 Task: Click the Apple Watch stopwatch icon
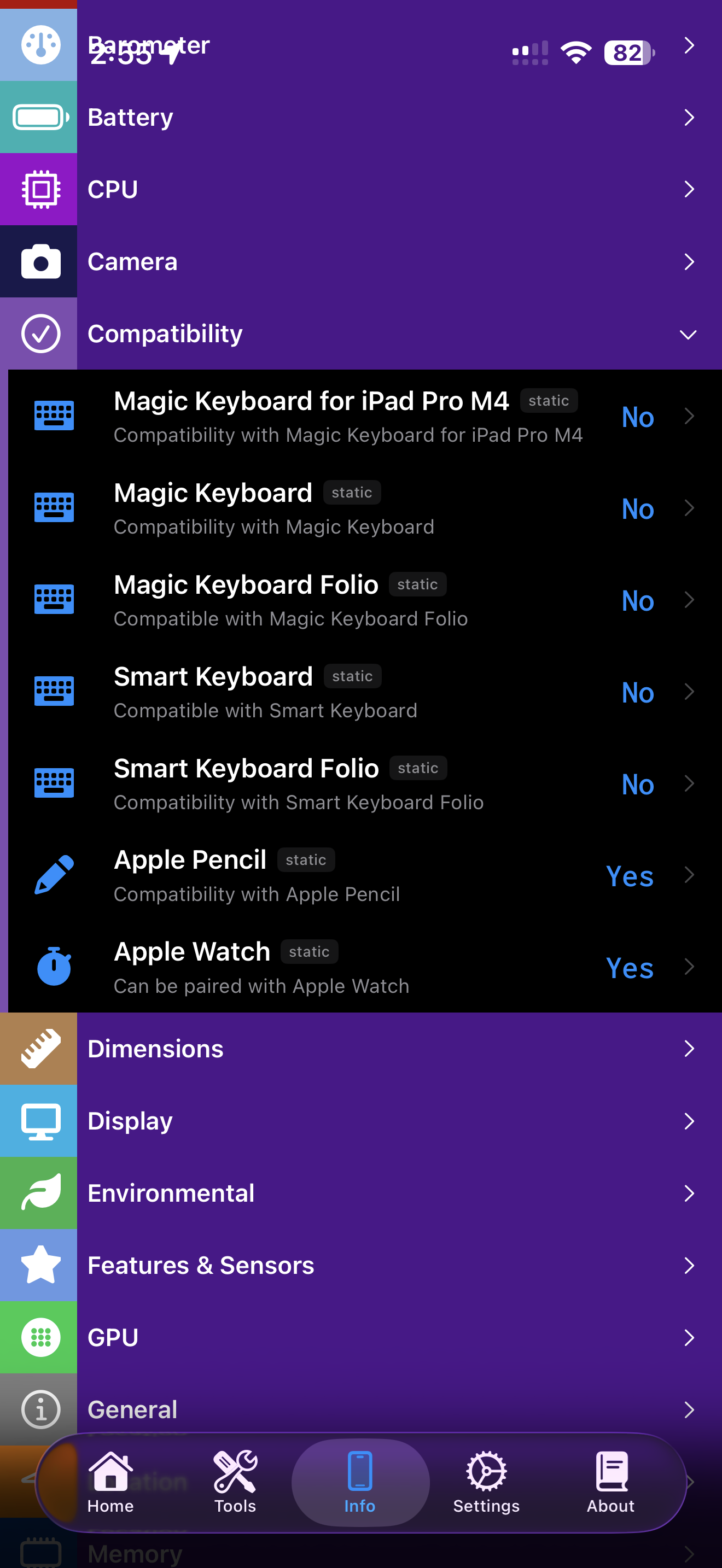pyautogui.click(x=54, y=967)
